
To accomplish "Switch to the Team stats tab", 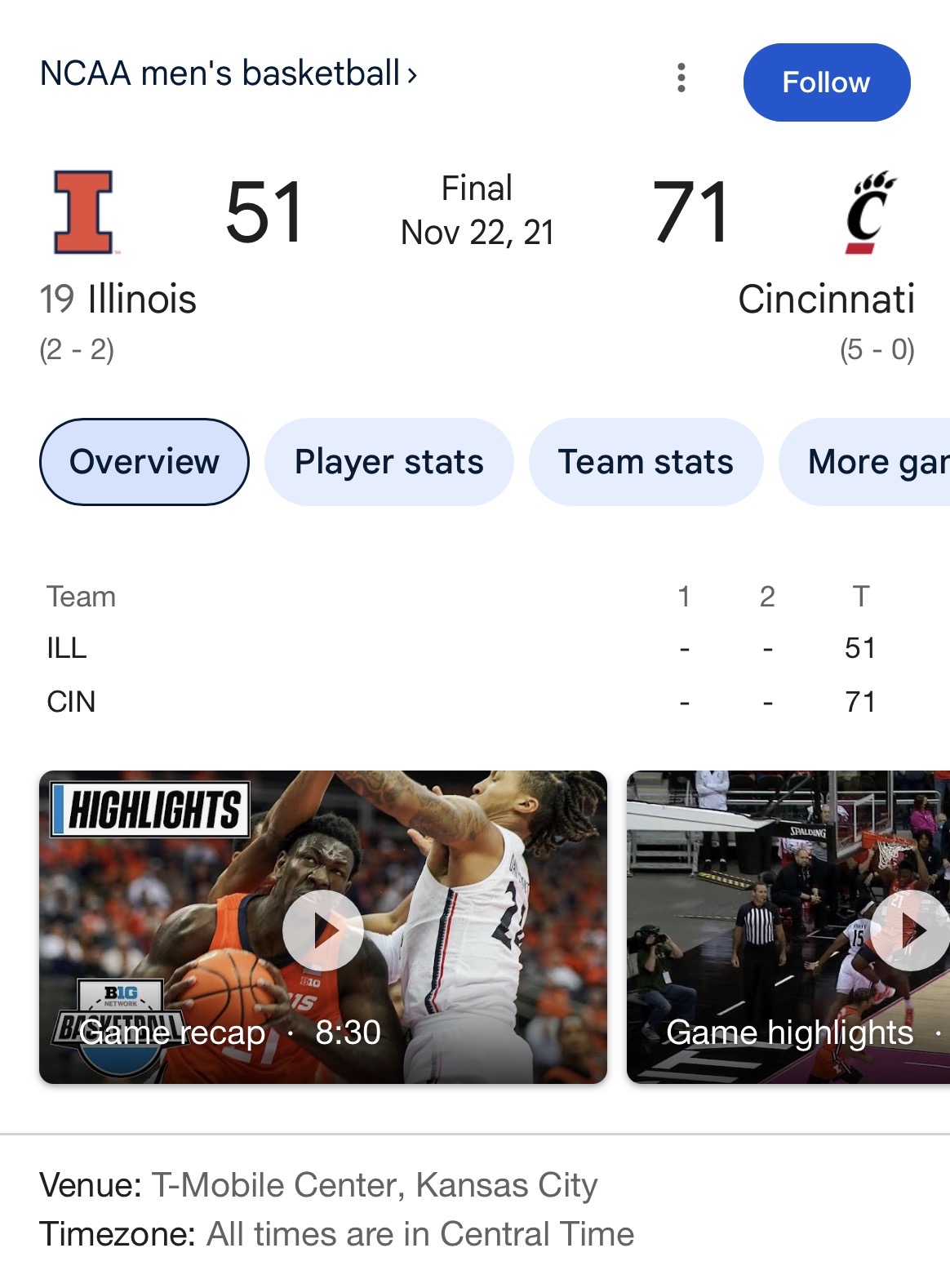I will [x=646, y=462].
